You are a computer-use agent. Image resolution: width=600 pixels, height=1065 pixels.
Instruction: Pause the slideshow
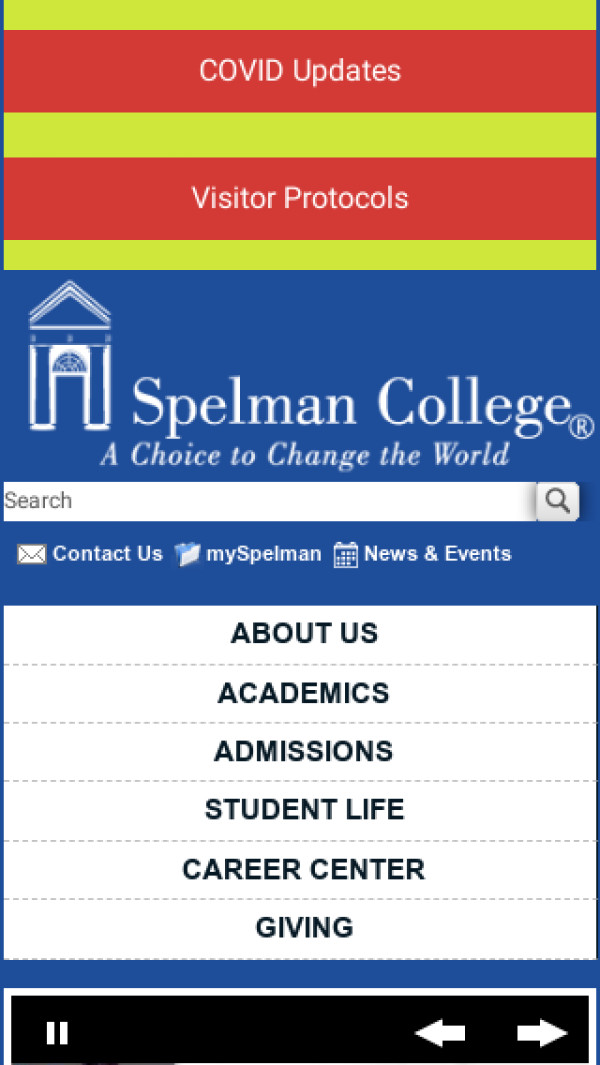click(58, 1033)
